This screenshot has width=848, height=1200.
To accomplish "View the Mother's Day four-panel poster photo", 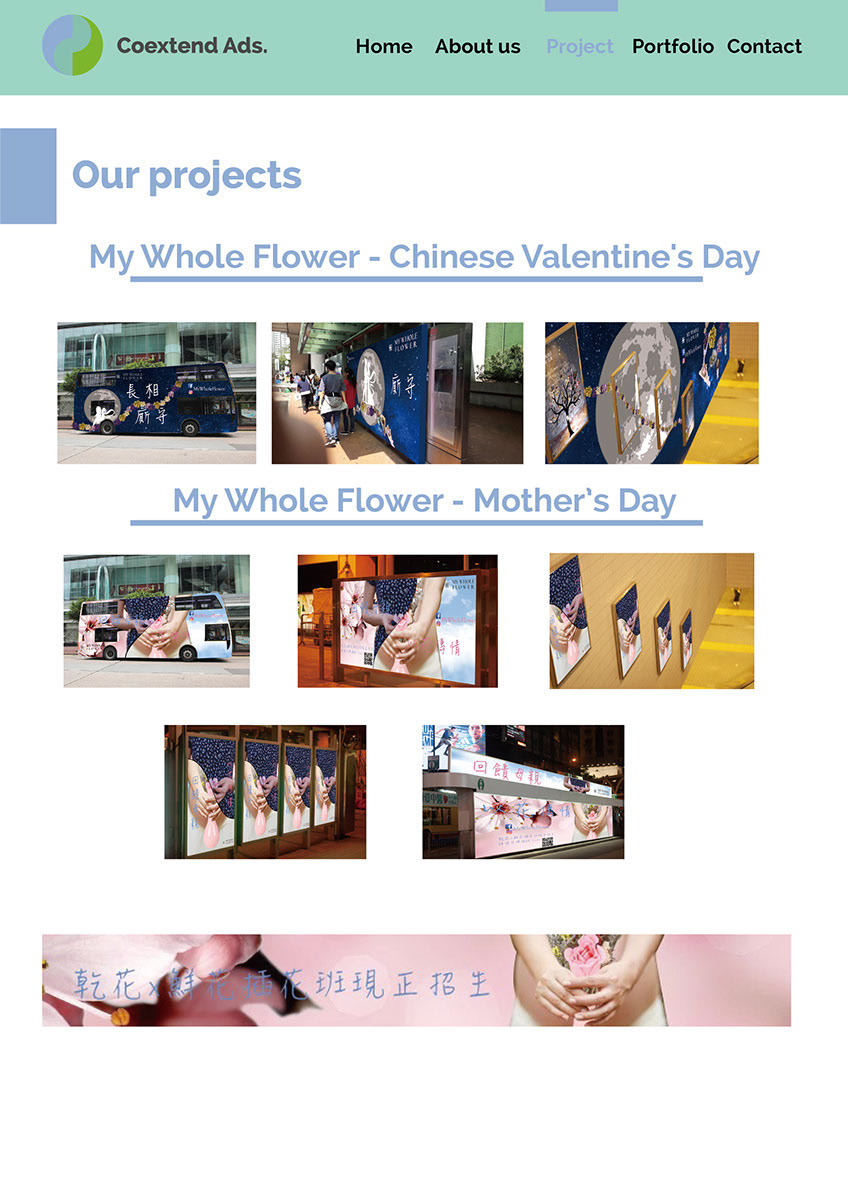I will tap(265, 791).
